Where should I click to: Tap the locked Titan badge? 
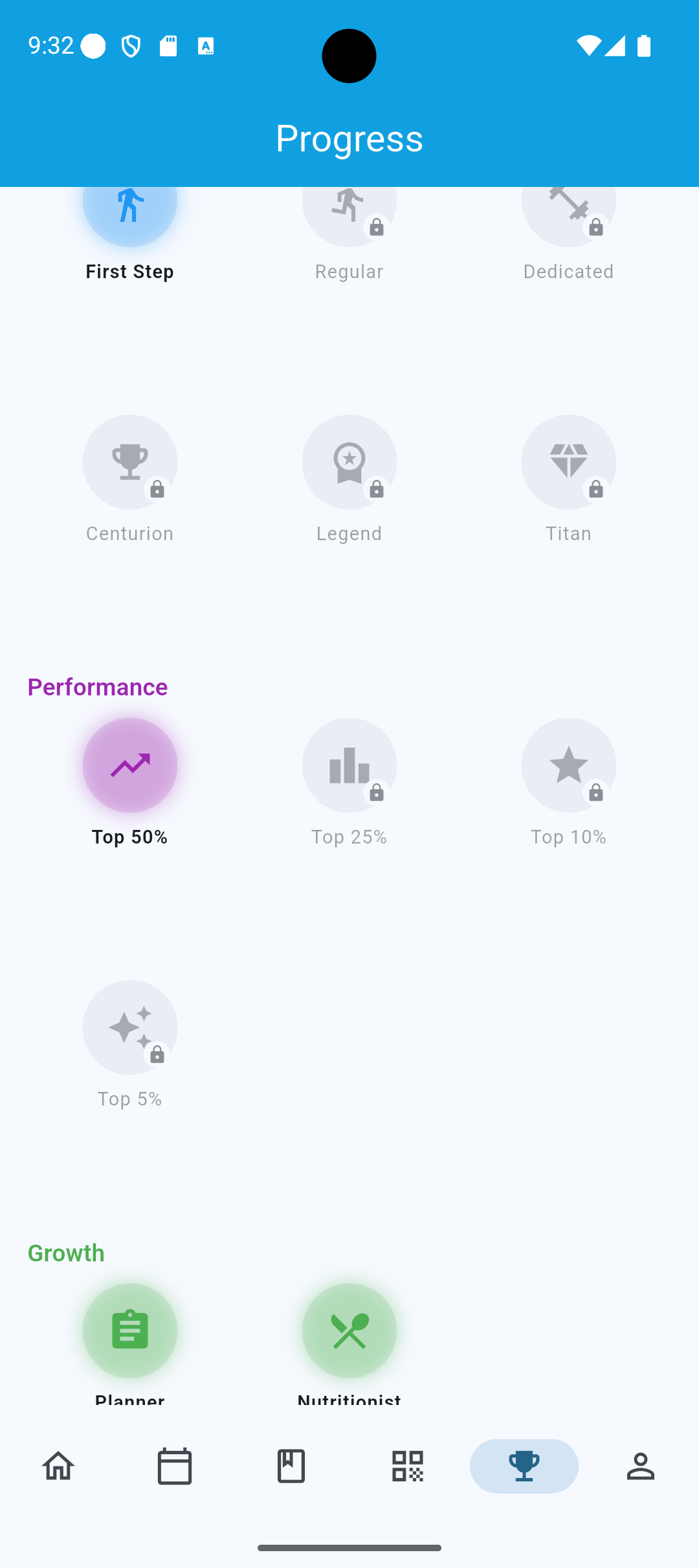coord(569,463)
